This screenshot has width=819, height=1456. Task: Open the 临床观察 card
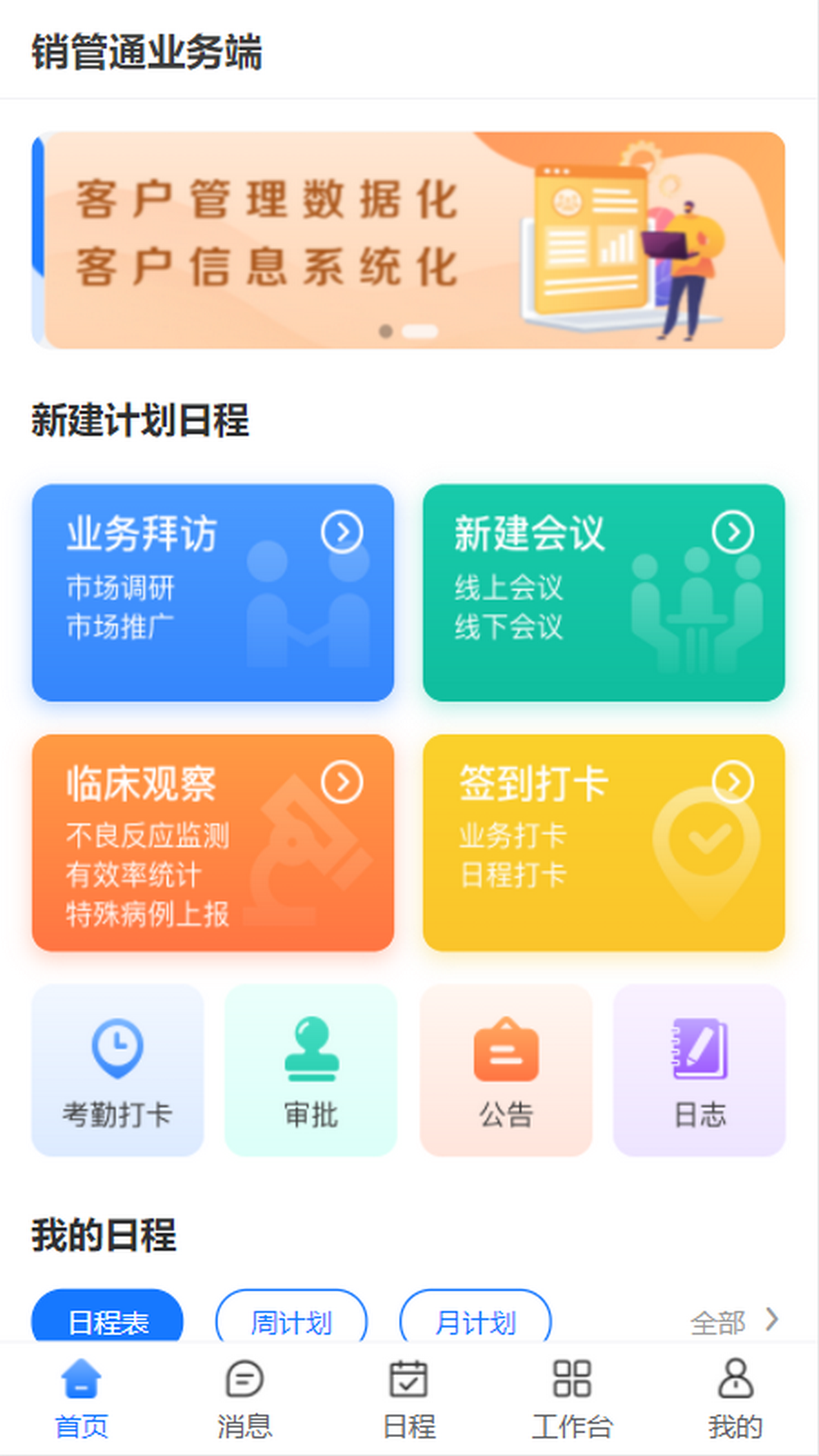212,843
